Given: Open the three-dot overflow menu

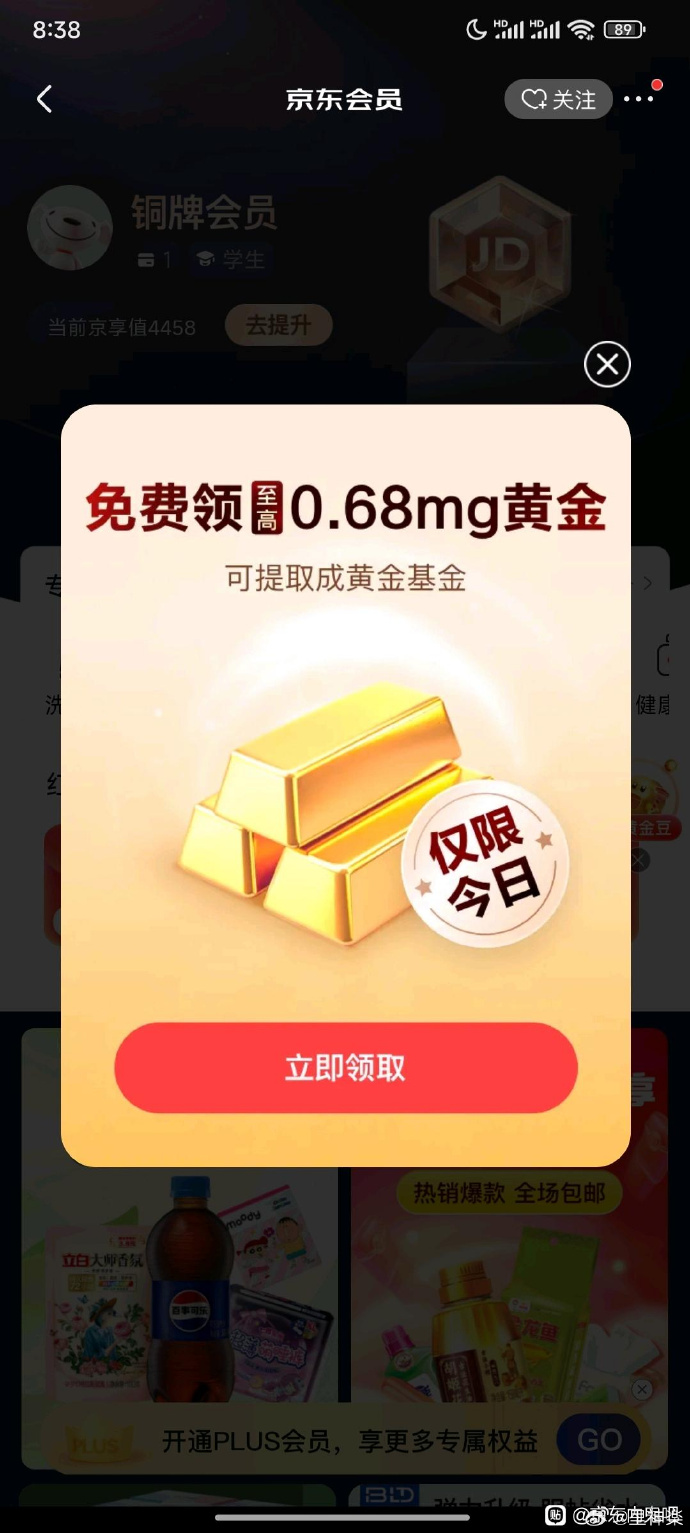Looking at the screenshot, I should [x=638, y=99].
